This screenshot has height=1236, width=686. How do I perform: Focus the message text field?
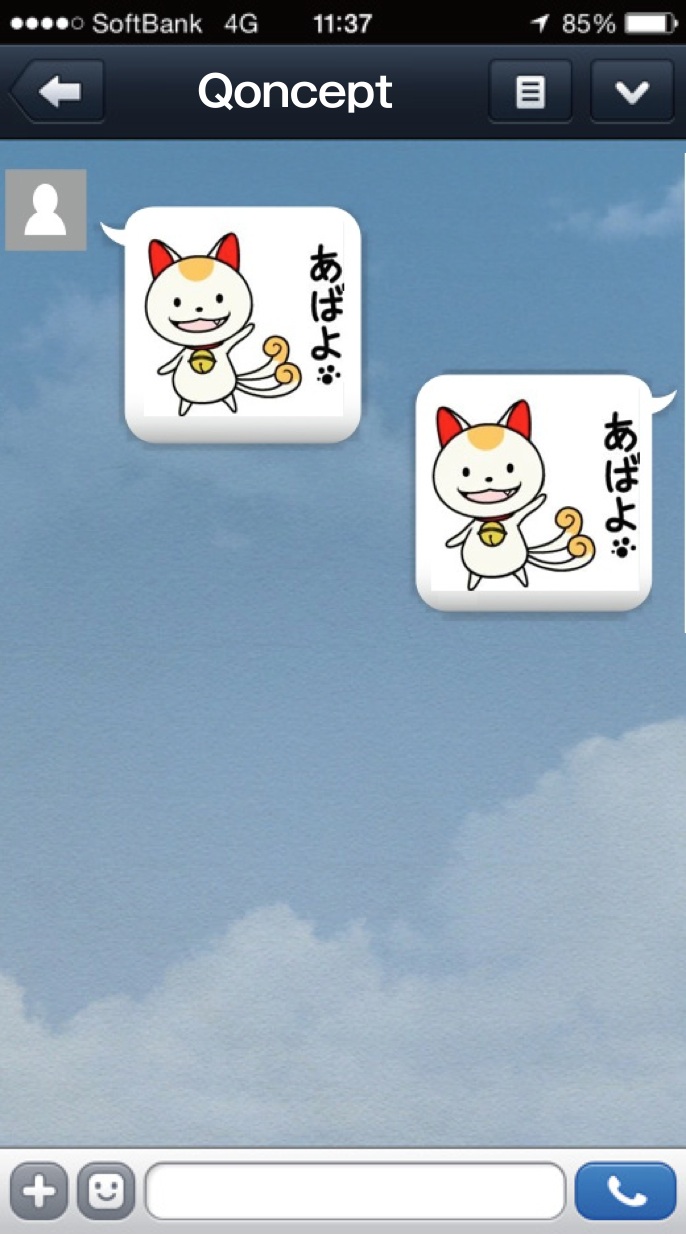pos(356,1192)
